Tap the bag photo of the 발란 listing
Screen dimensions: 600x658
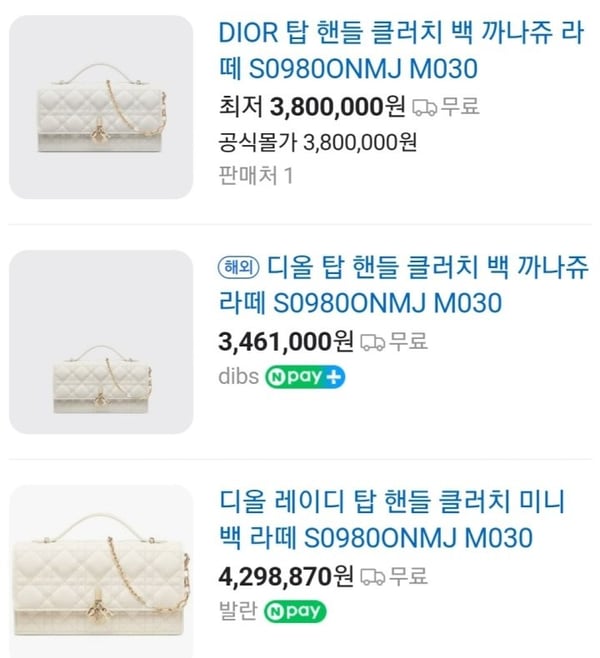[x=100, y=570]
